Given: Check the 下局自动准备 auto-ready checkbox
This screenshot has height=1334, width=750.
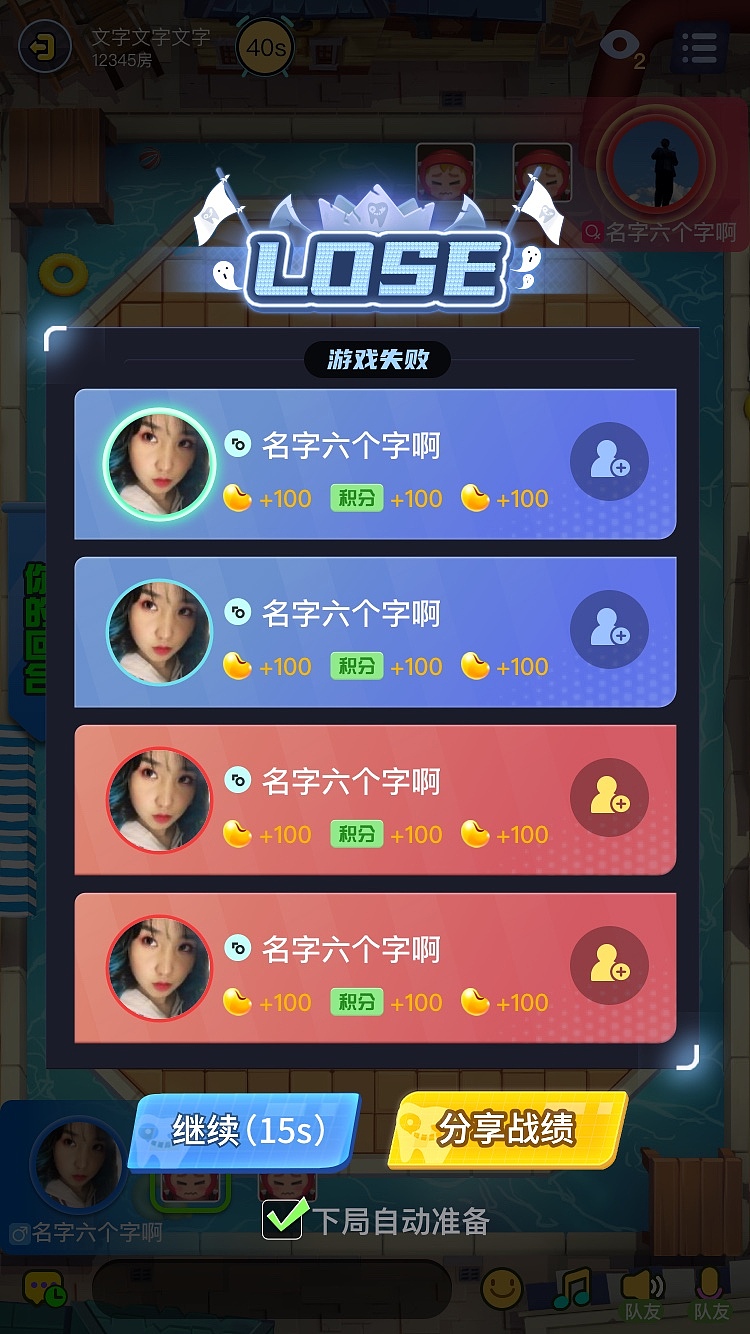Looking at the screenshot, I should pyautogui.click(x=283, y=1218).
